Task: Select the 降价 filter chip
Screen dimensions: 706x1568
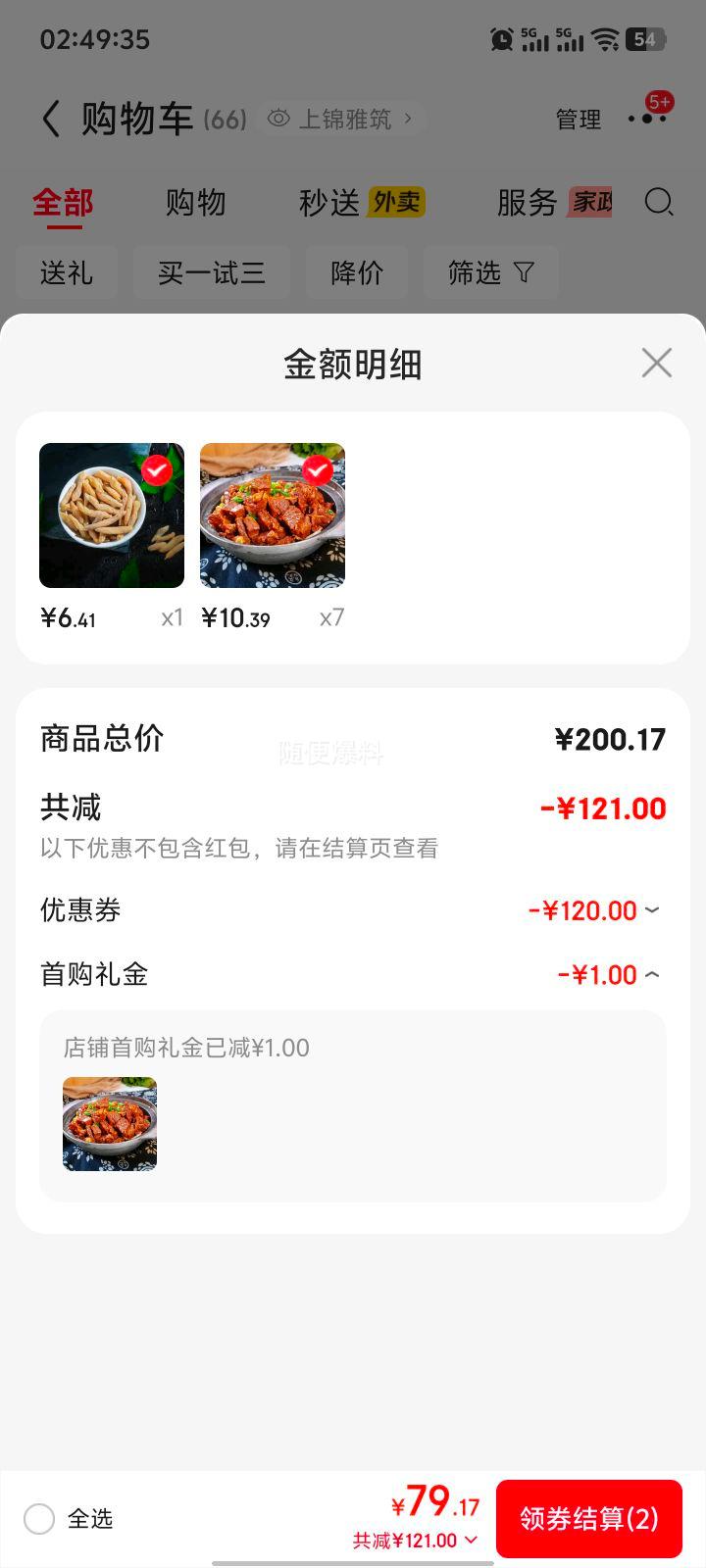Action: (x=356, y=272)
